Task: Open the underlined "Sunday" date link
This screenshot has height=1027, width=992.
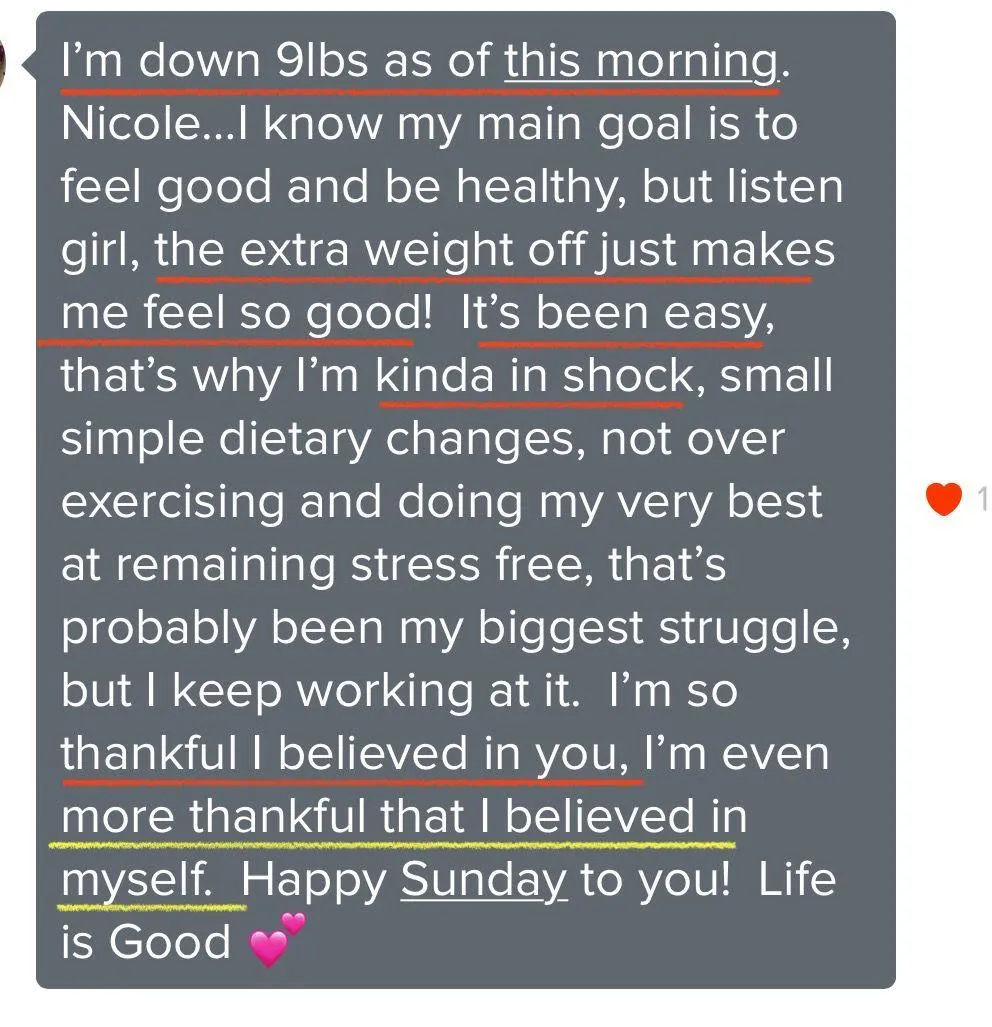Action: (484, 880)
